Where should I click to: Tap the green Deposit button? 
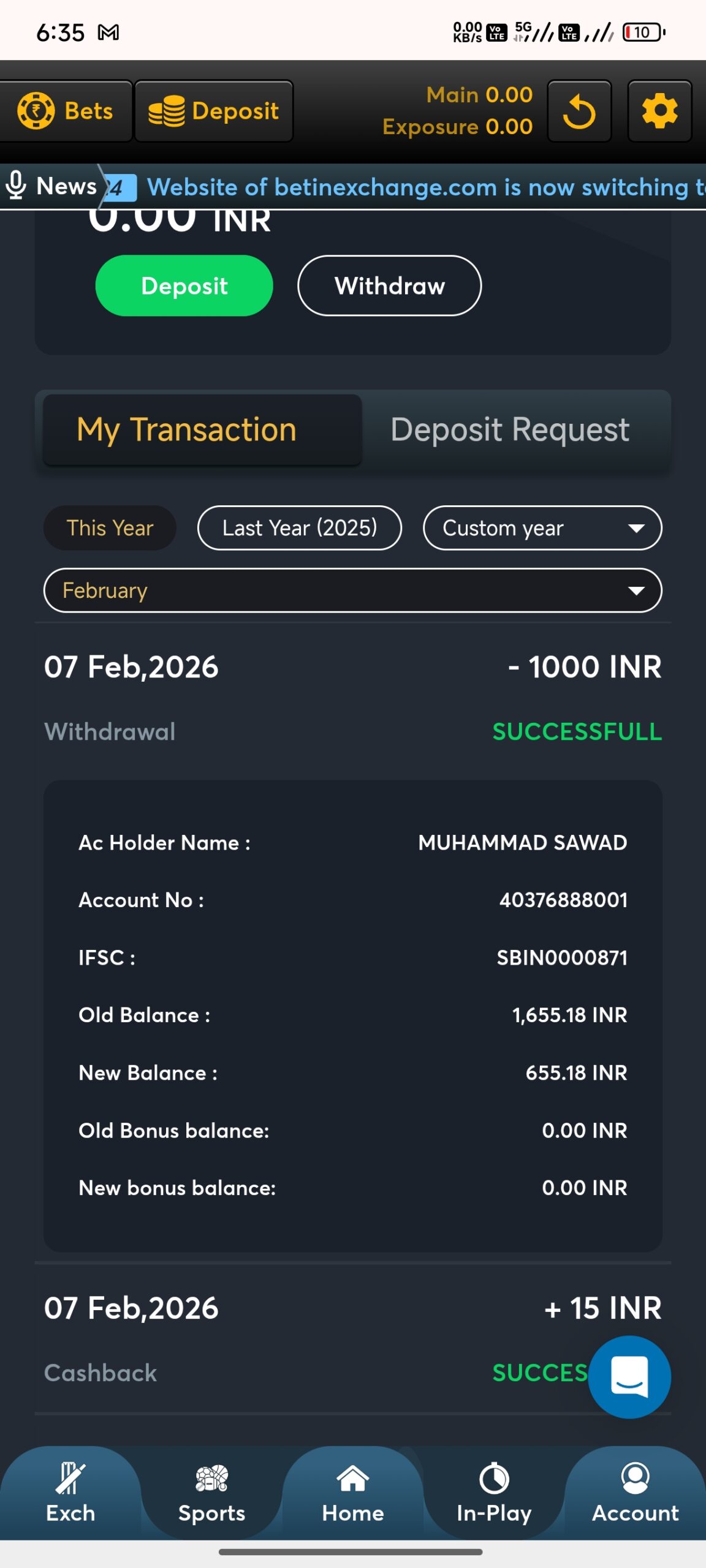click(x=184, y=286)
